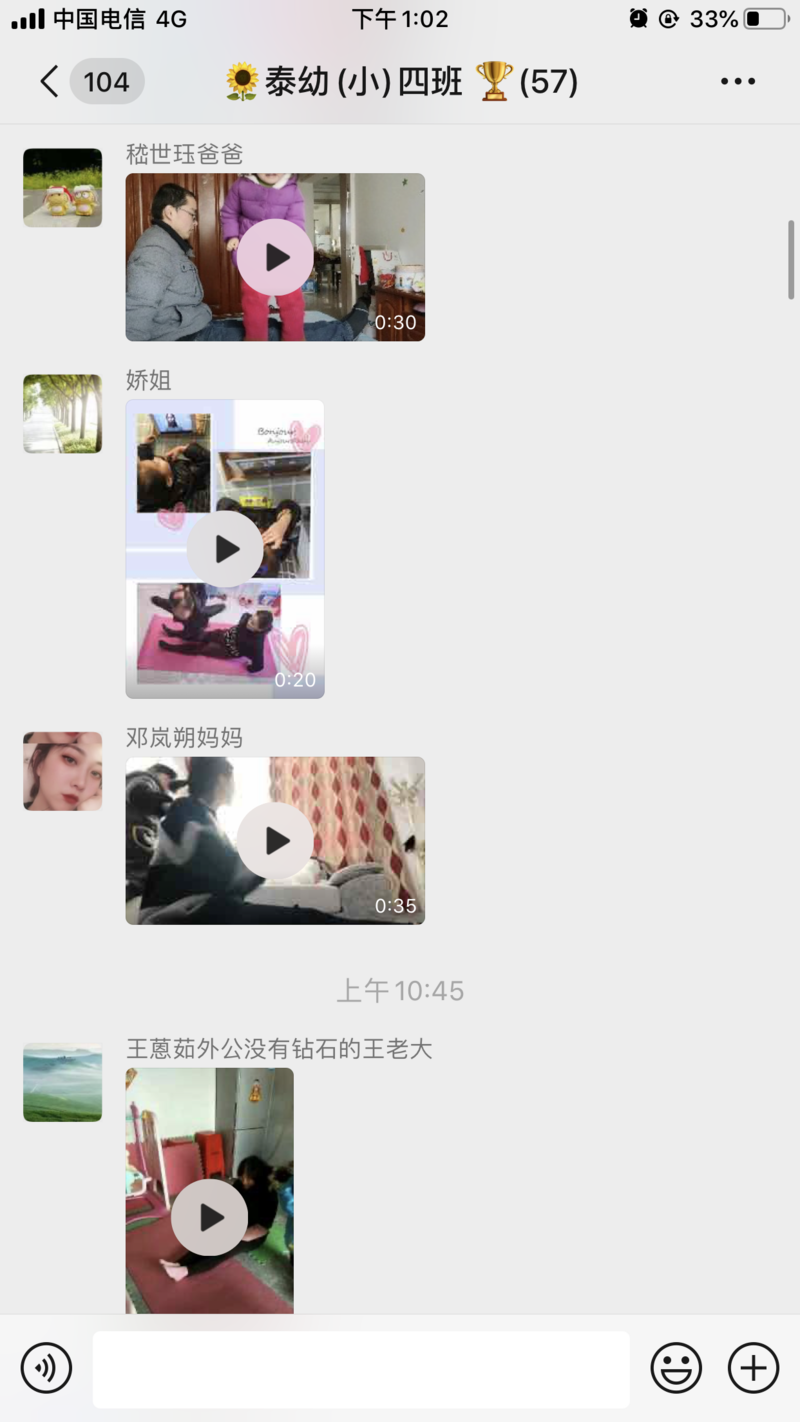Play the video from 王蒽茹外公没有钻石的王老大
Viewport: 800px width, 1422px height.
[210, 1217]
